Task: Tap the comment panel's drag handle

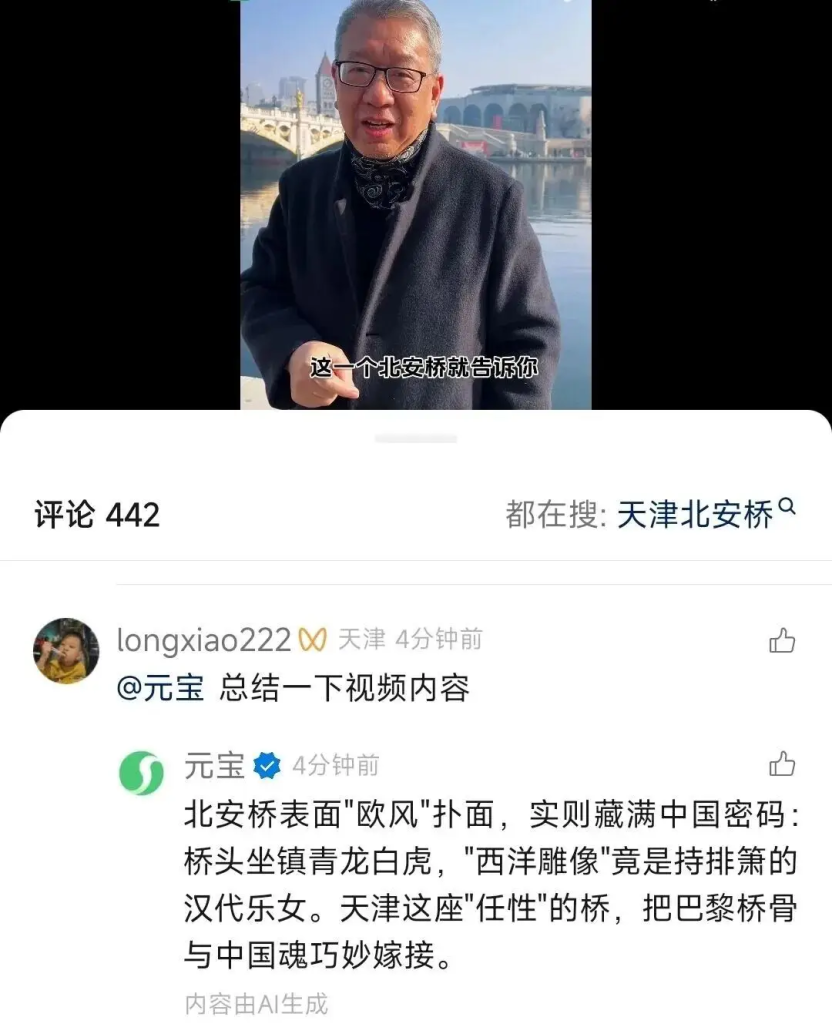Action: click(416, 438)
